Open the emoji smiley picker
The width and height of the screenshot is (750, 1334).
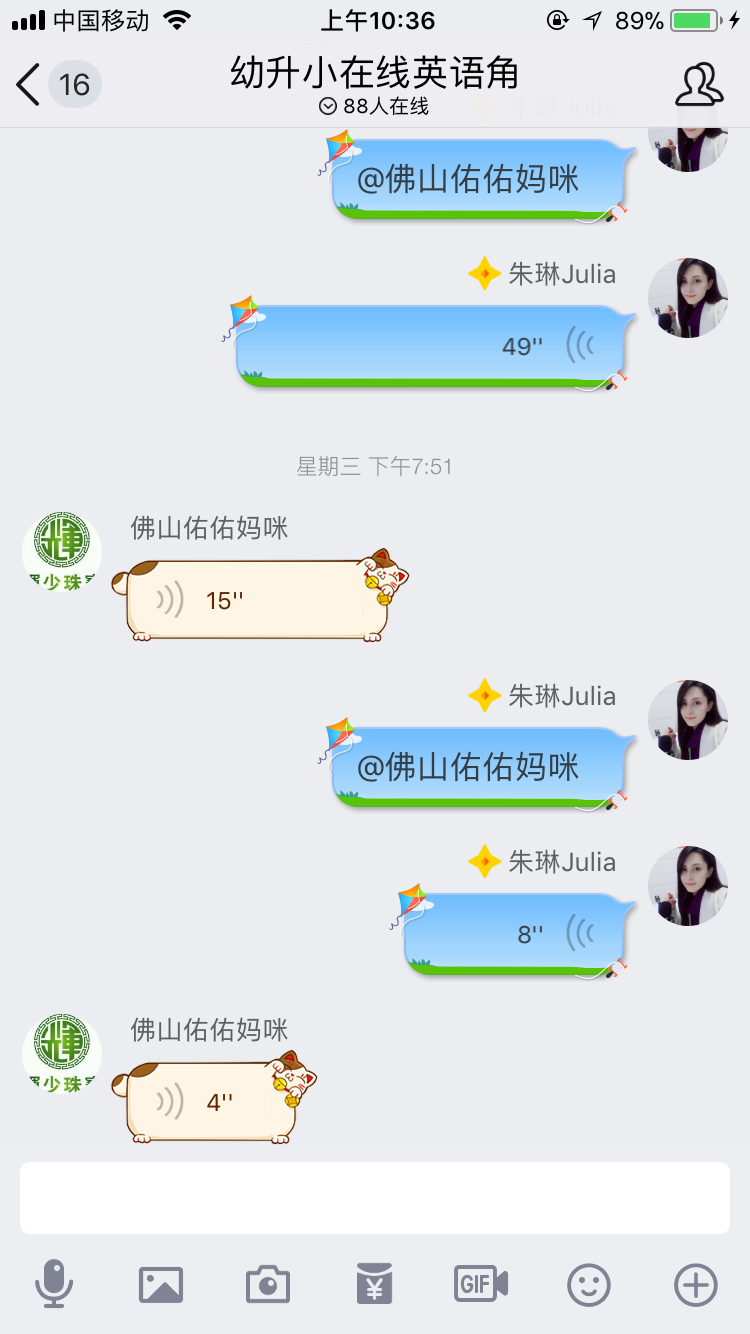(x=588, y=1284)
